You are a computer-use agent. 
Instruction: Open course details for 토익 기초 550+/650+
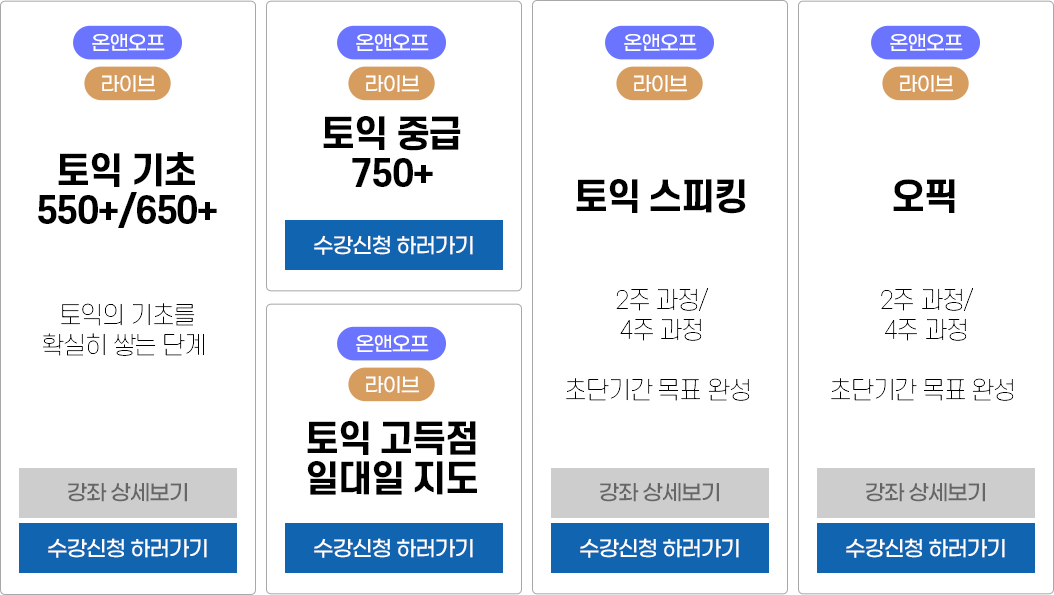point(128,492)
